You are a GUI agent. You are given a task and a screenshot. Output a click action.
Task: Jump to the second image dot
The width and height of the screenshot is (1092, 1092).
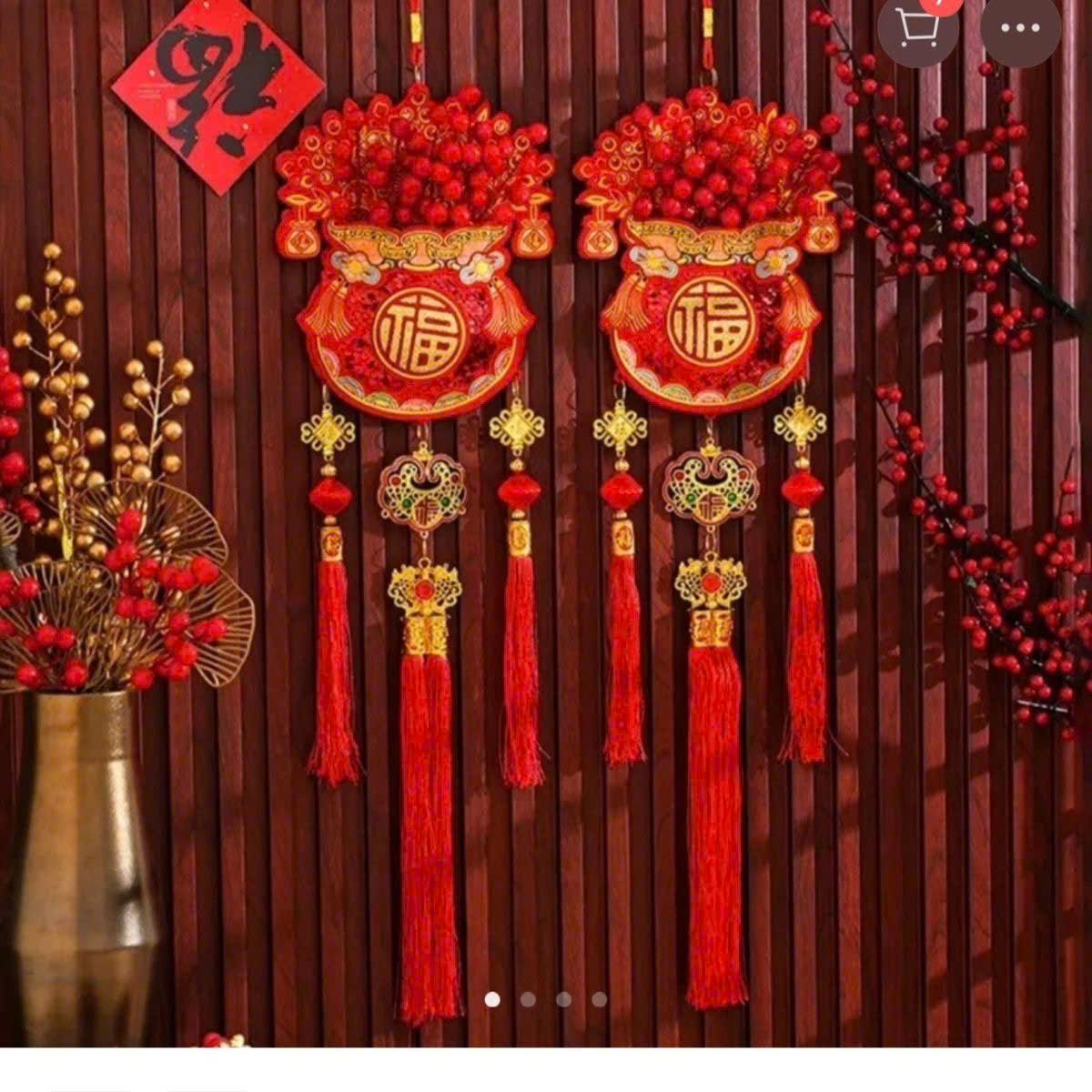(x=528, y=999)
